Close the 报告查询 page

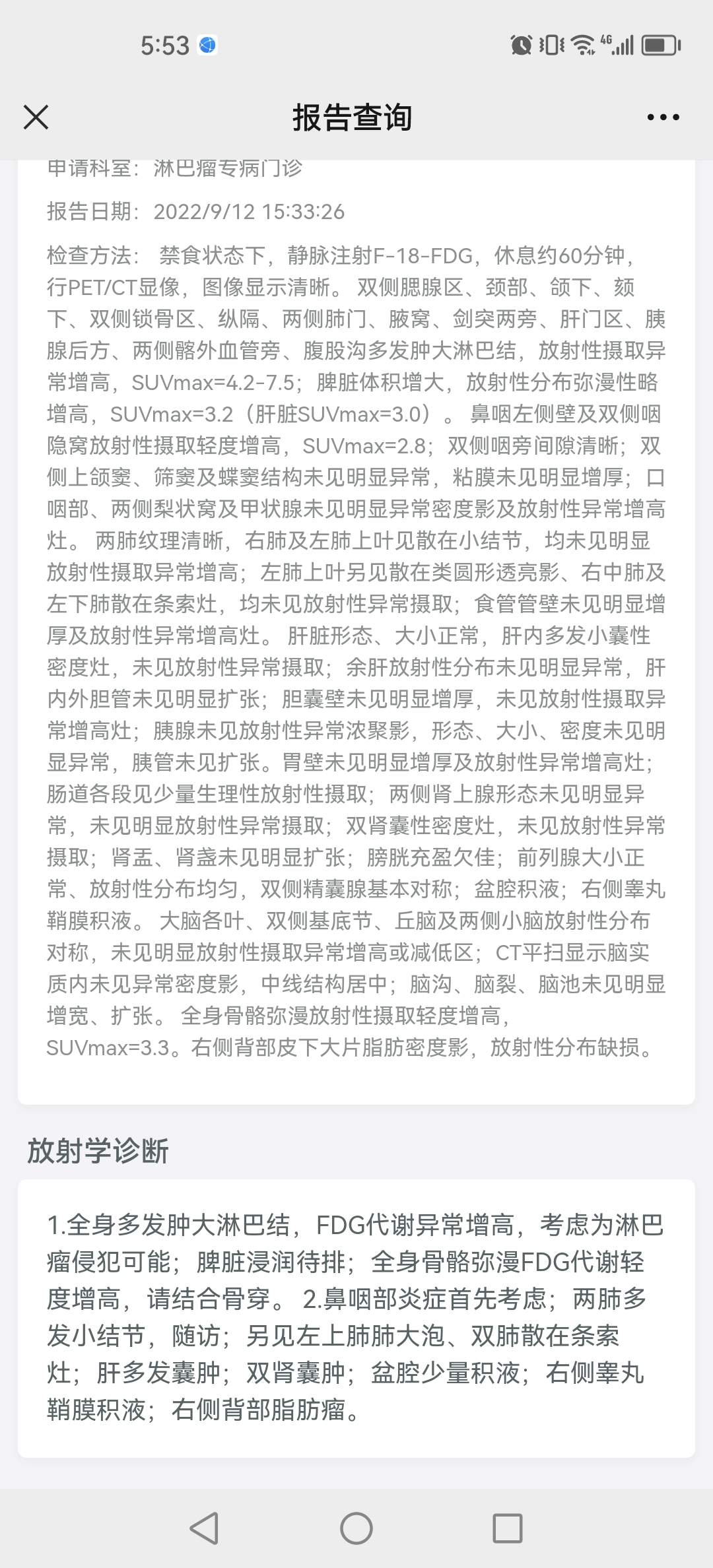pos(36,117)
